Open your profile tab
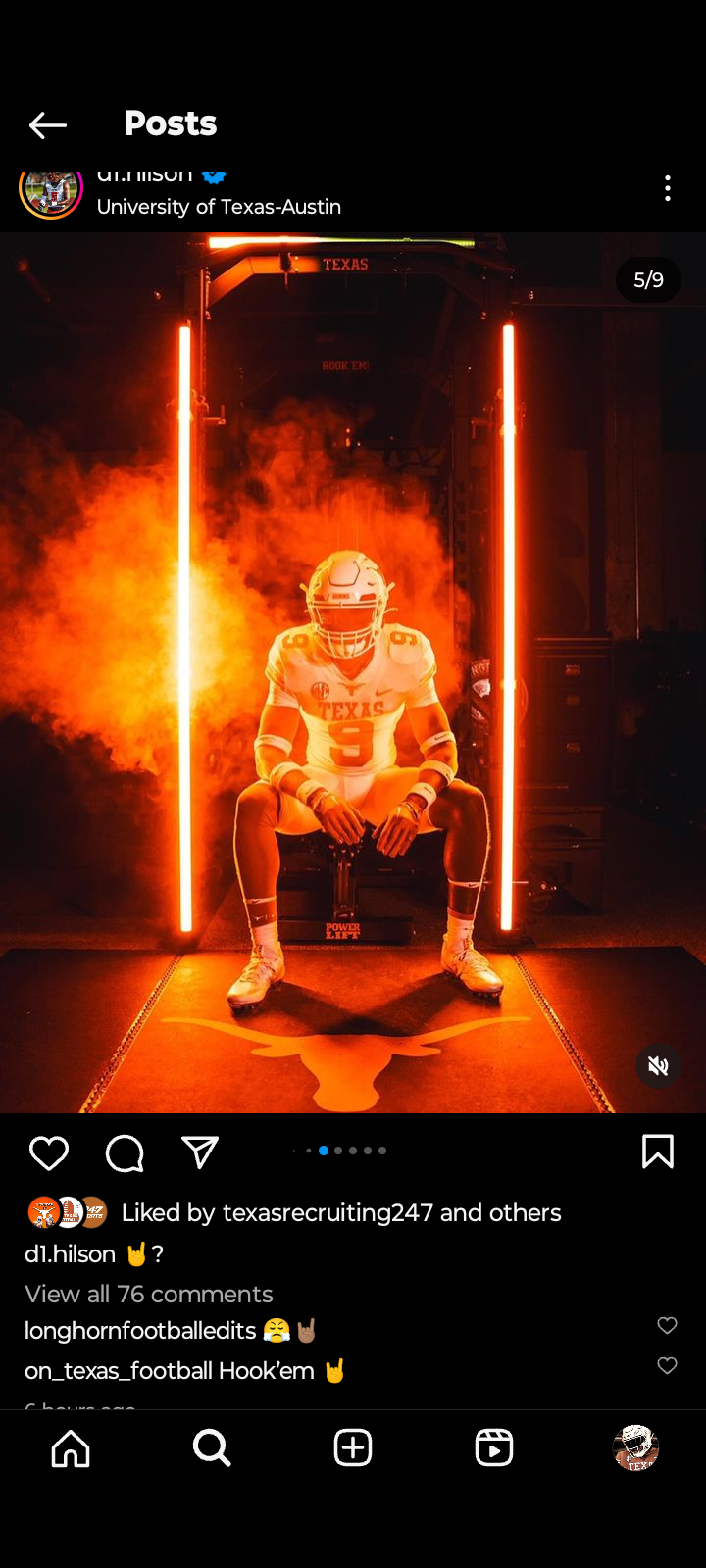 (635, 1447)
